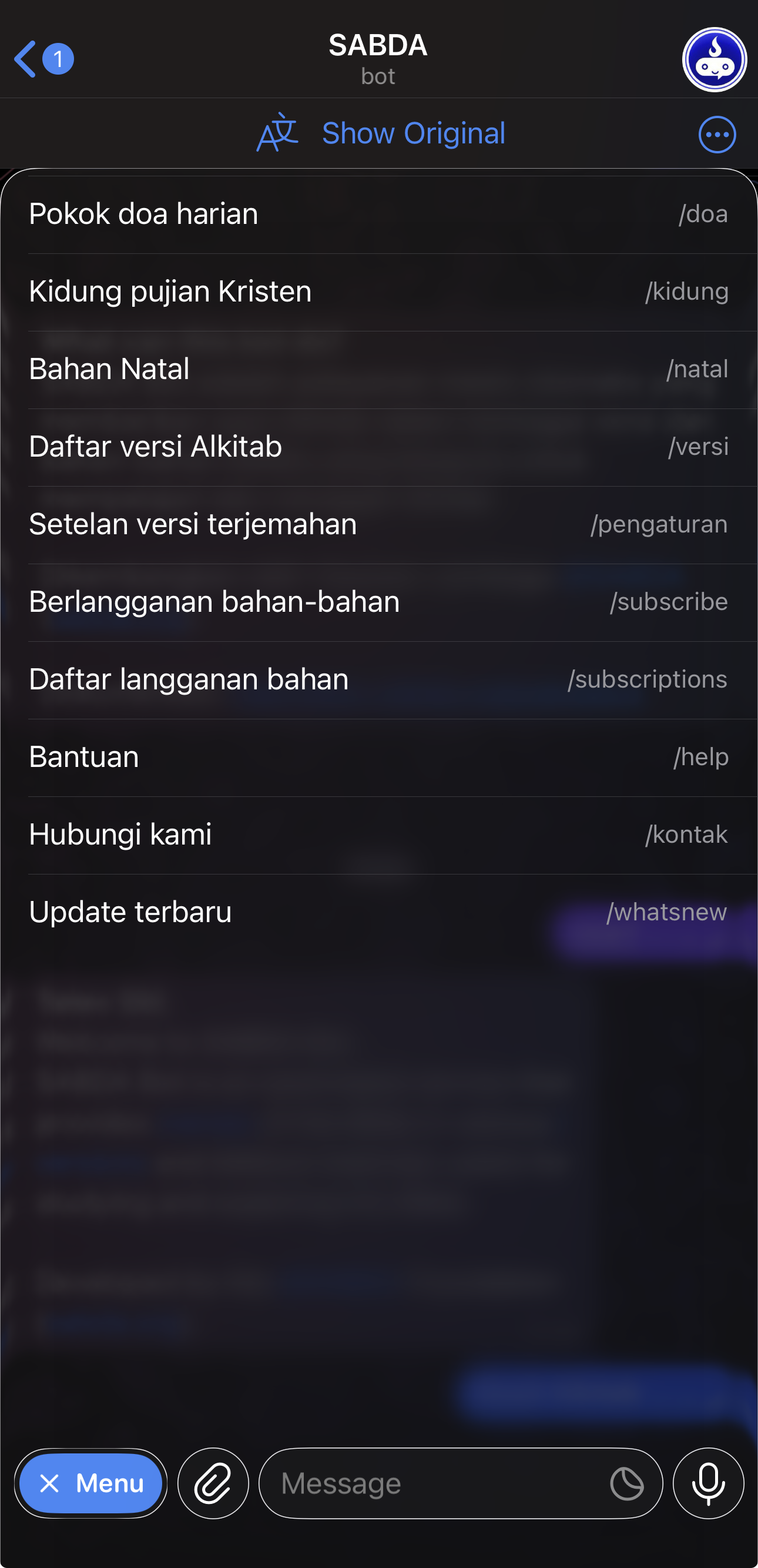Select Kidung pujian Kristen from the menu
Screen dimensions: 758x1568
click(378, 290)
